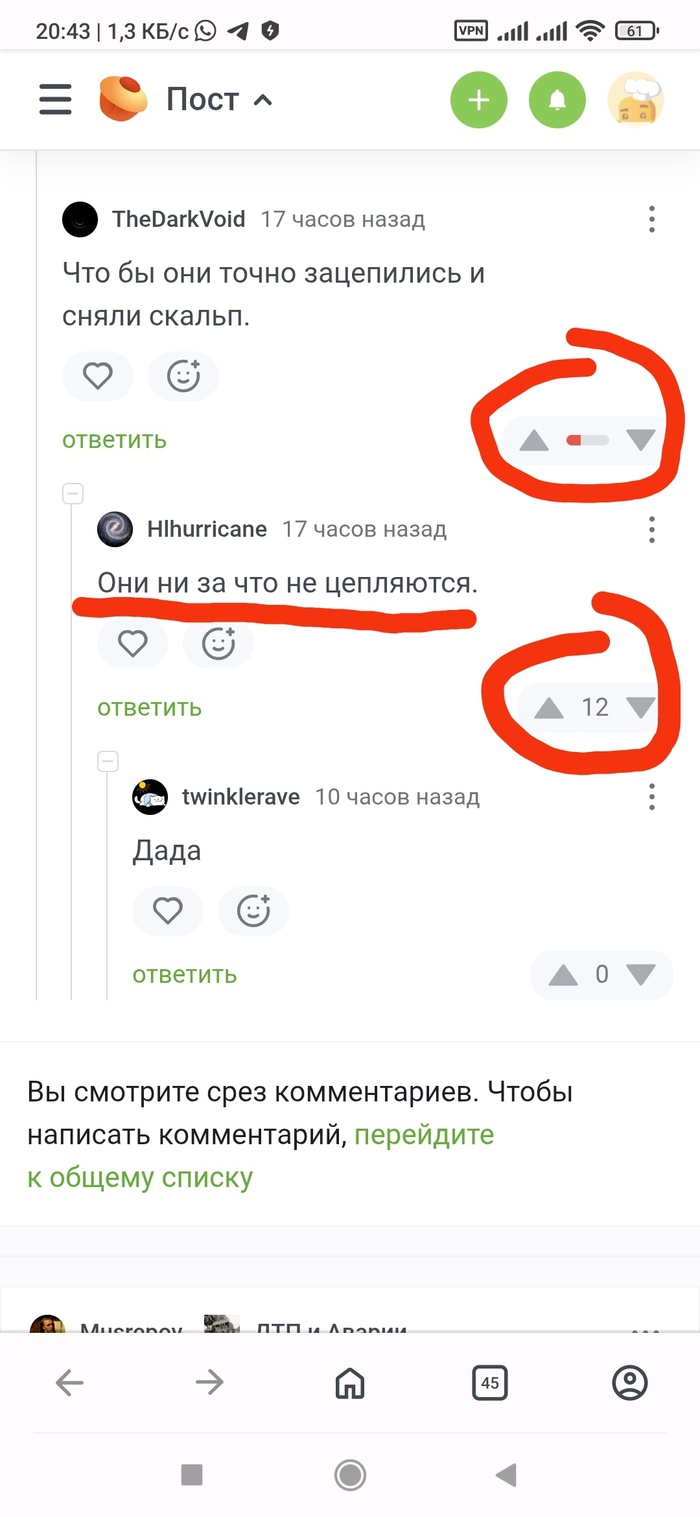This screenshot has height=1517, width=700.
Task: Open the hamburger menu
Action: tap(55, 99)
